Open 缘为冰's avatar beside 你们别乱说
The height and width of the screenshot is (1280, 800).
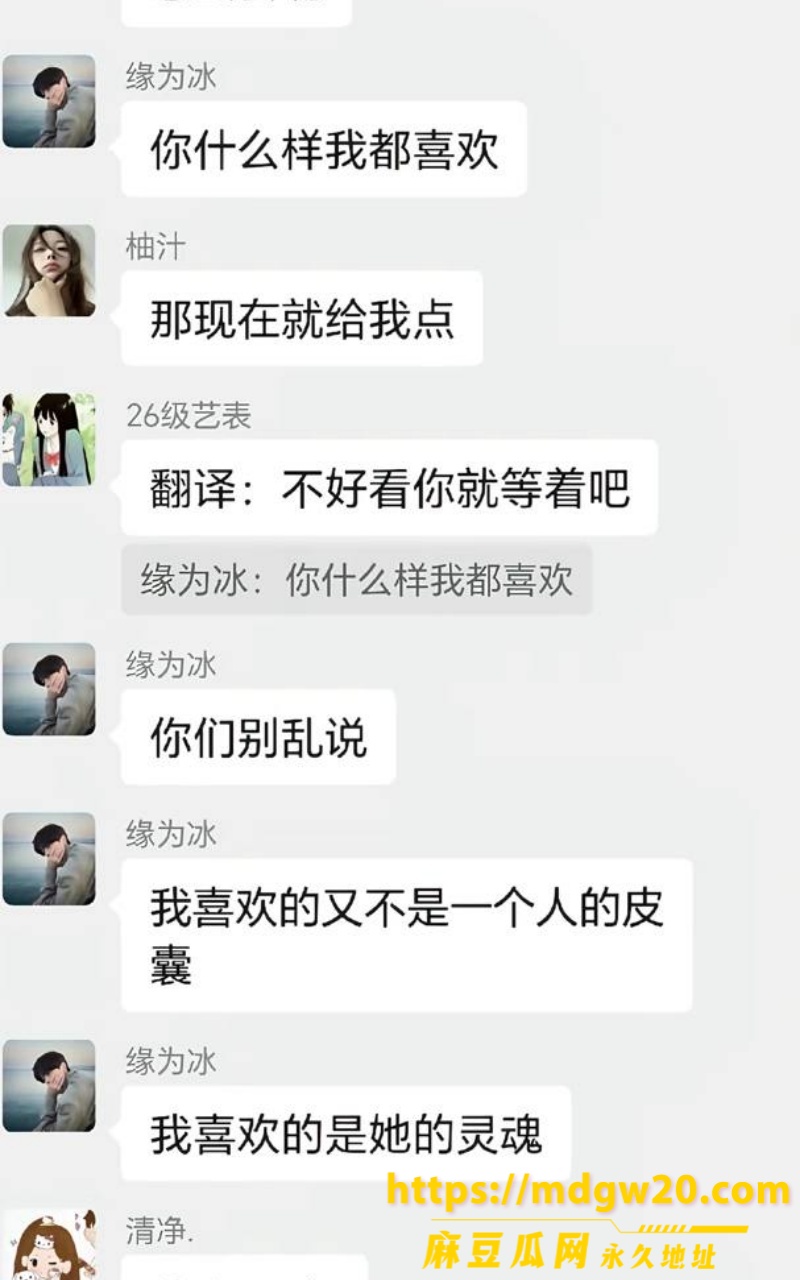pyautogui.click(x=49, y=689)
